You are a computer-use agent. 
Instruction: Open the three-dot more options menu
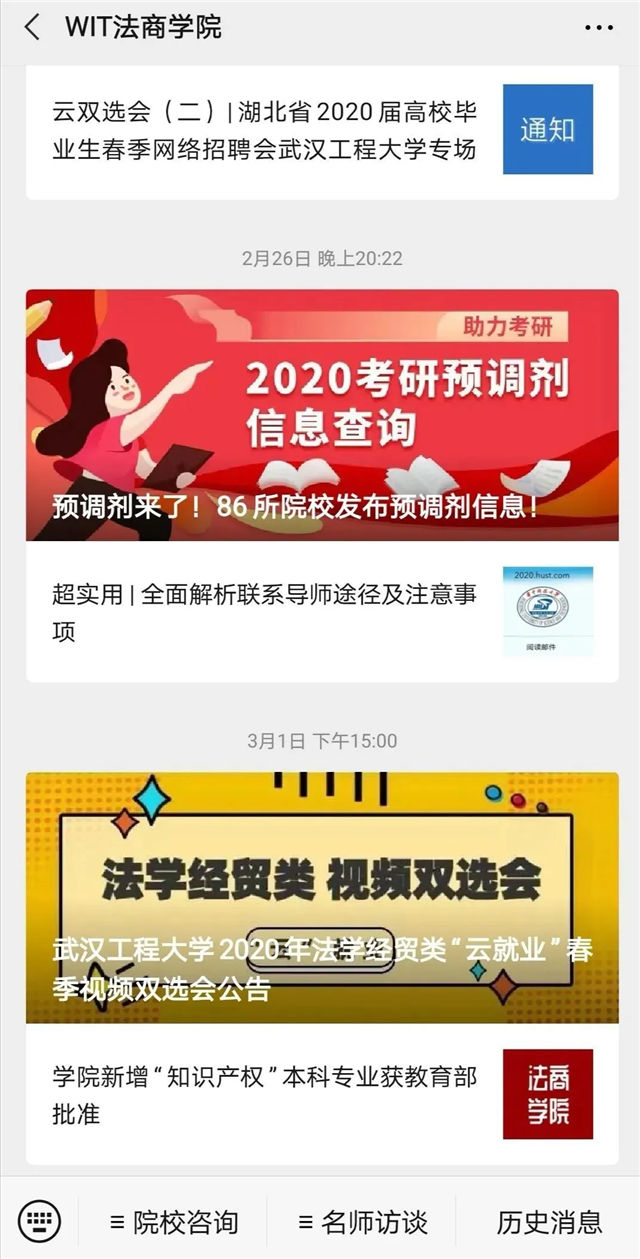(598, 28)
